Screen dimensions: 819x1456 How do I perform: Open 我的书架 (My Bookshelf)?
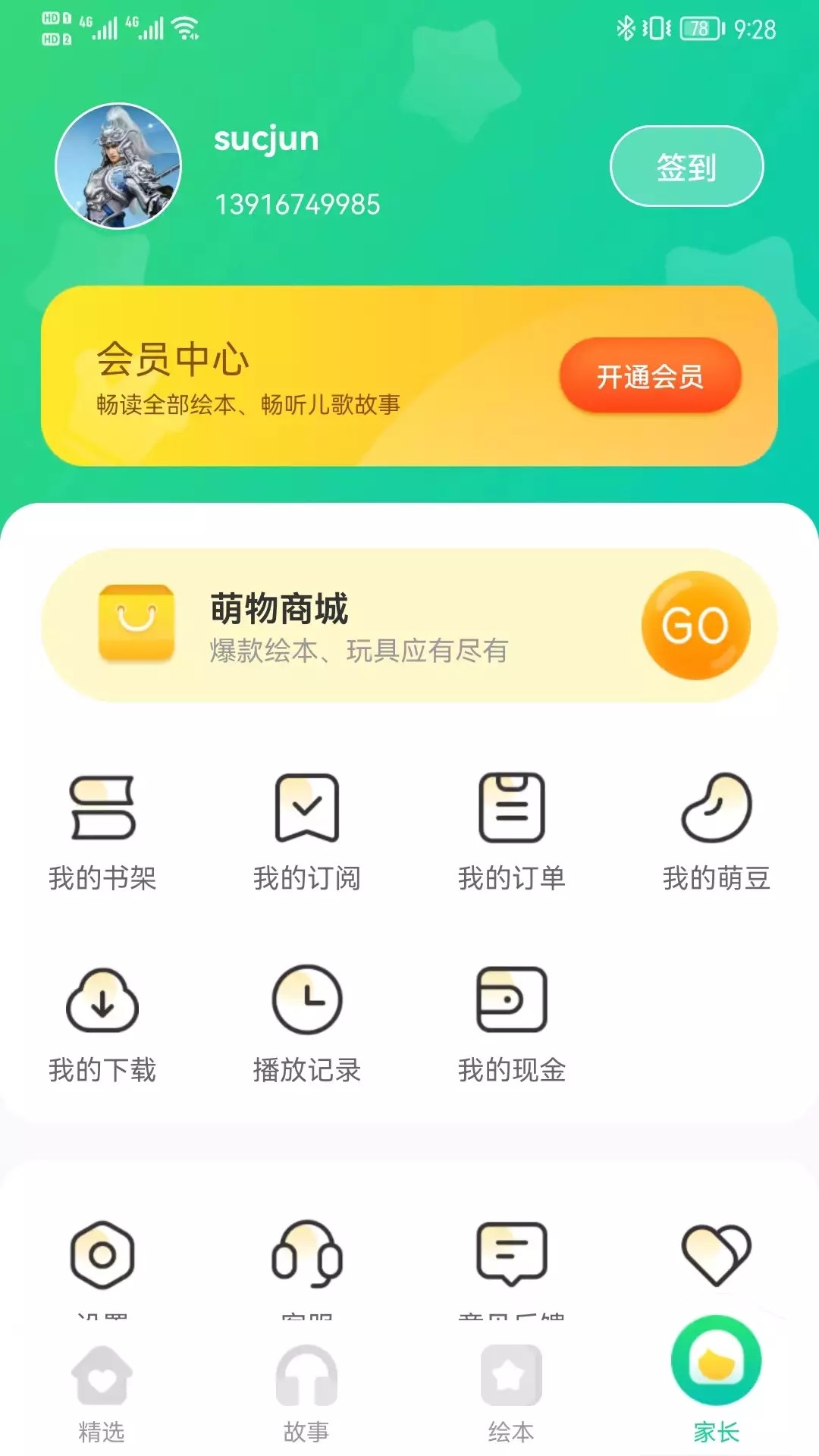102,834
